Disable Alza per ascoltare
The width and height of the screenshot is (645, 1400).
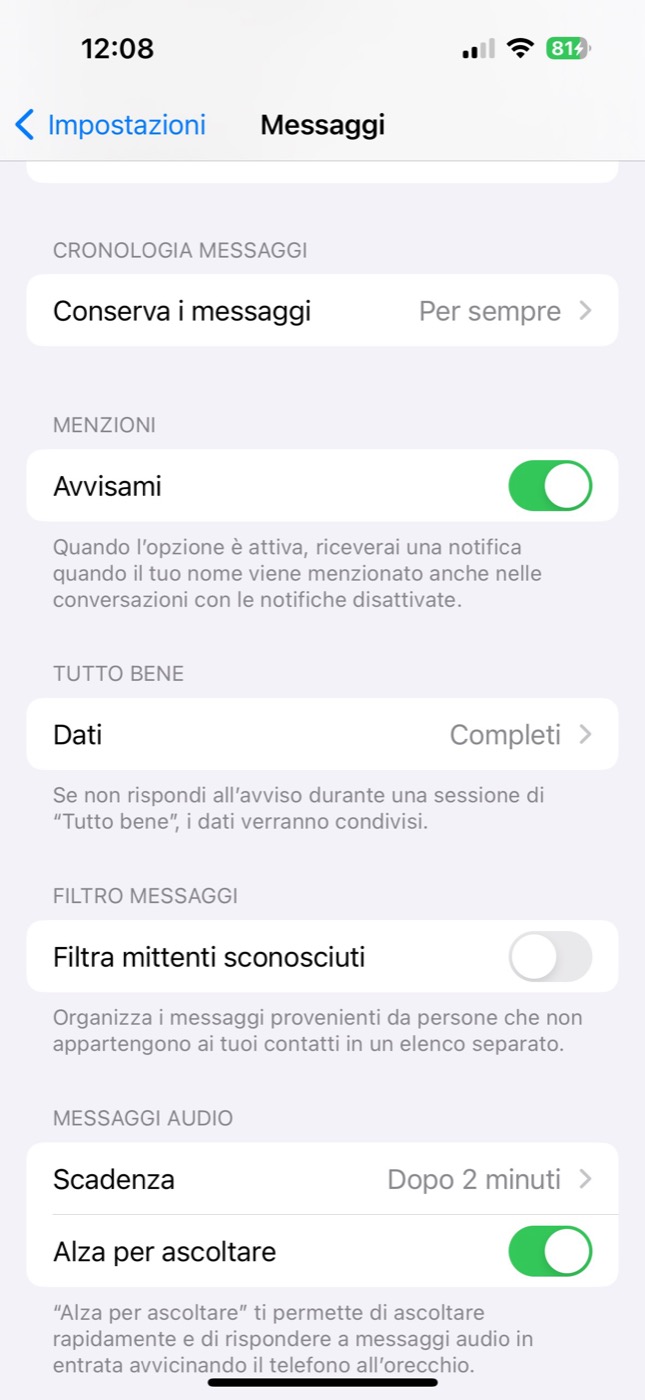(549, 1251)
